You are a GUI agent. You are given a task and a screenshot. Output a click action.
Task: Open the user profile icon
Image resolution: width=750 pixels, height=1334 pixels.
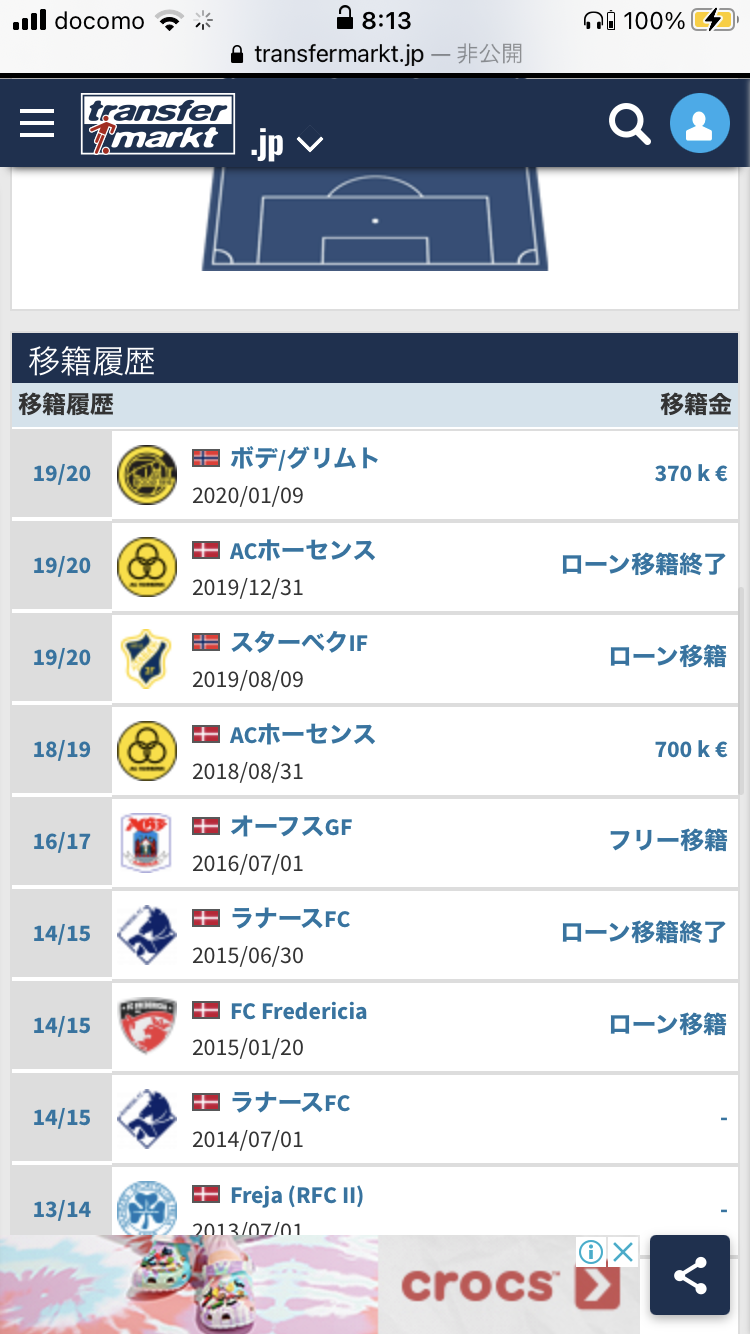point(699,124)
